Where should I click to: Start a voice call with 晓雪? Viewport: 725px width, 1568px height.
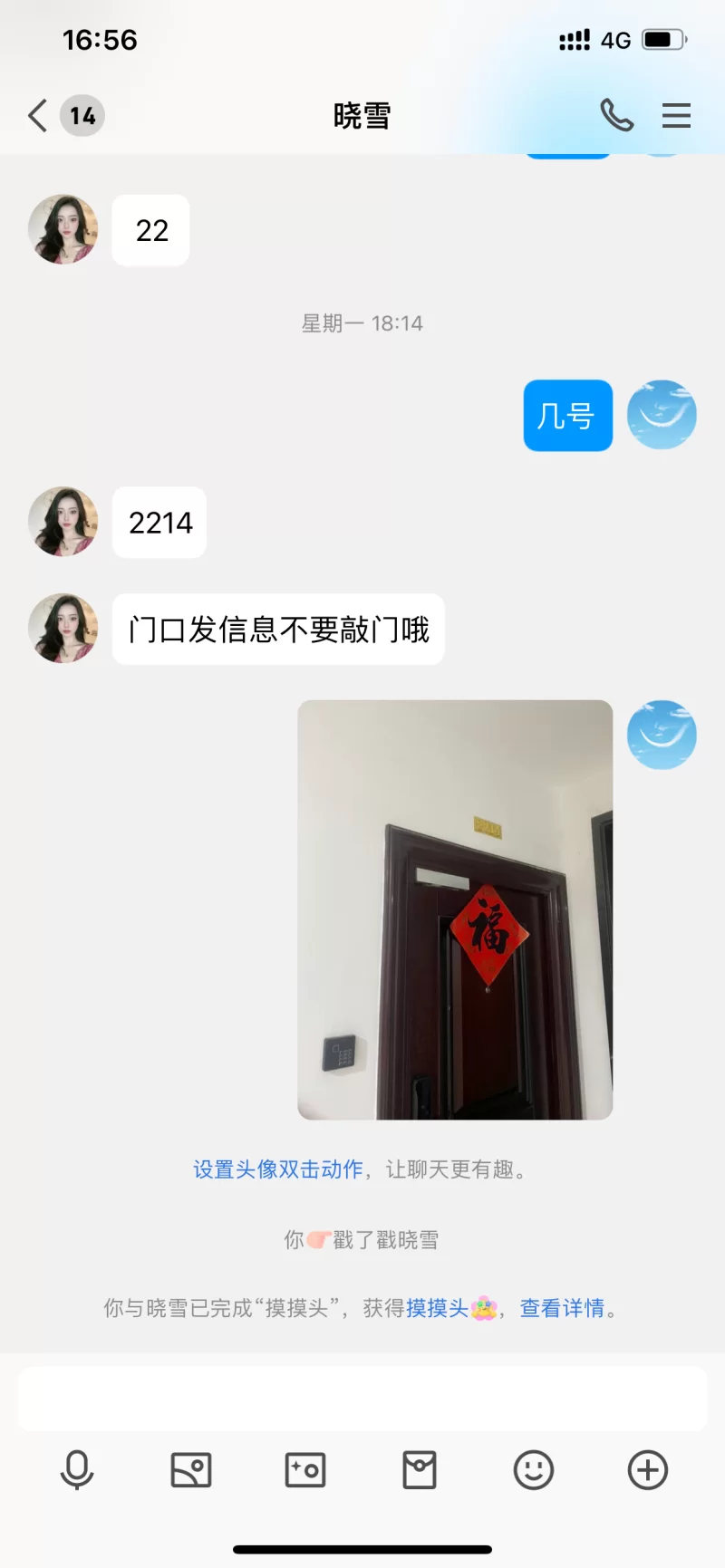point(616,116)
